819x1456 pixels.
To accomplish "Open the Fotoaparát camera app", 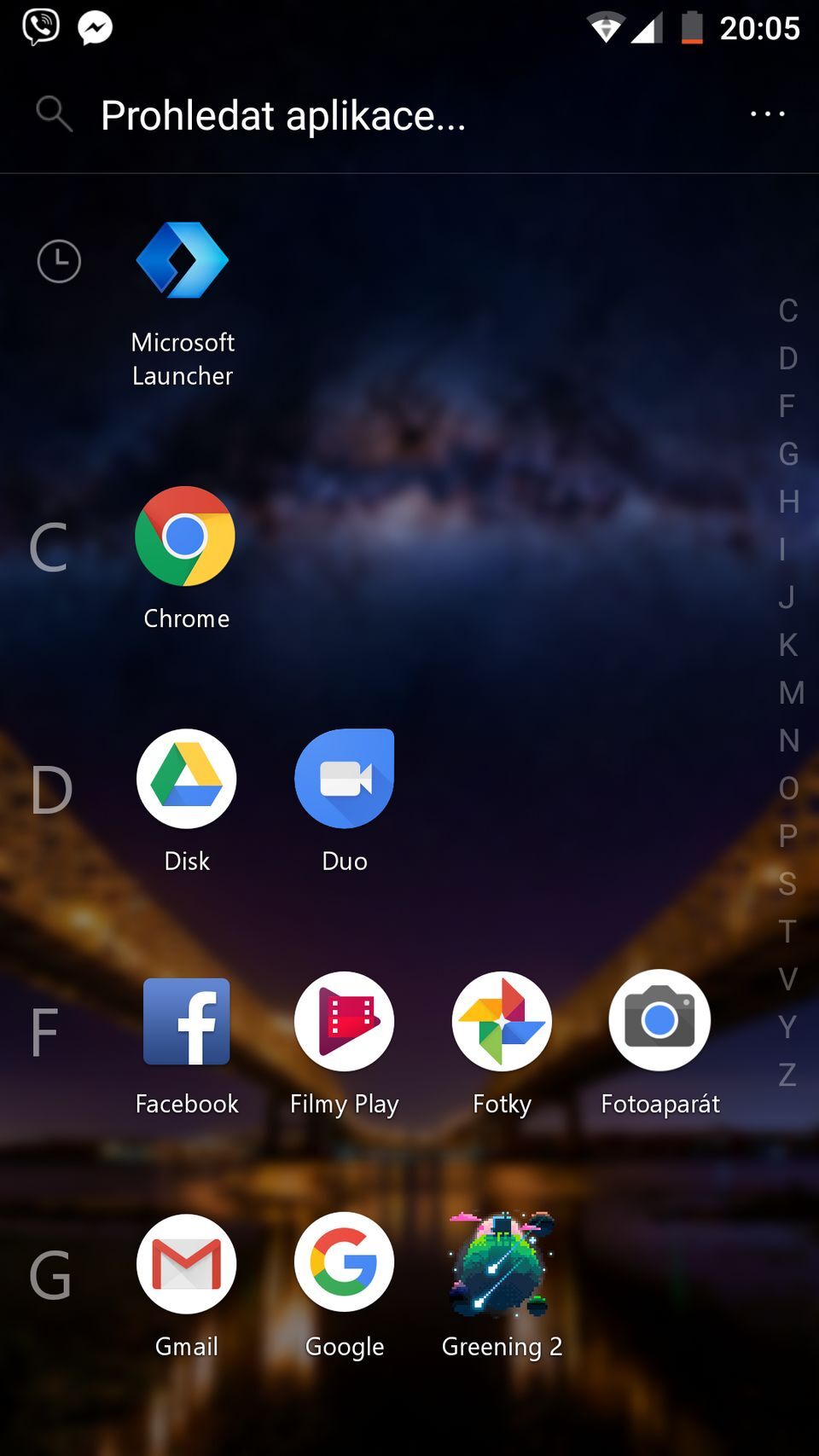I will pos(659,1021).
